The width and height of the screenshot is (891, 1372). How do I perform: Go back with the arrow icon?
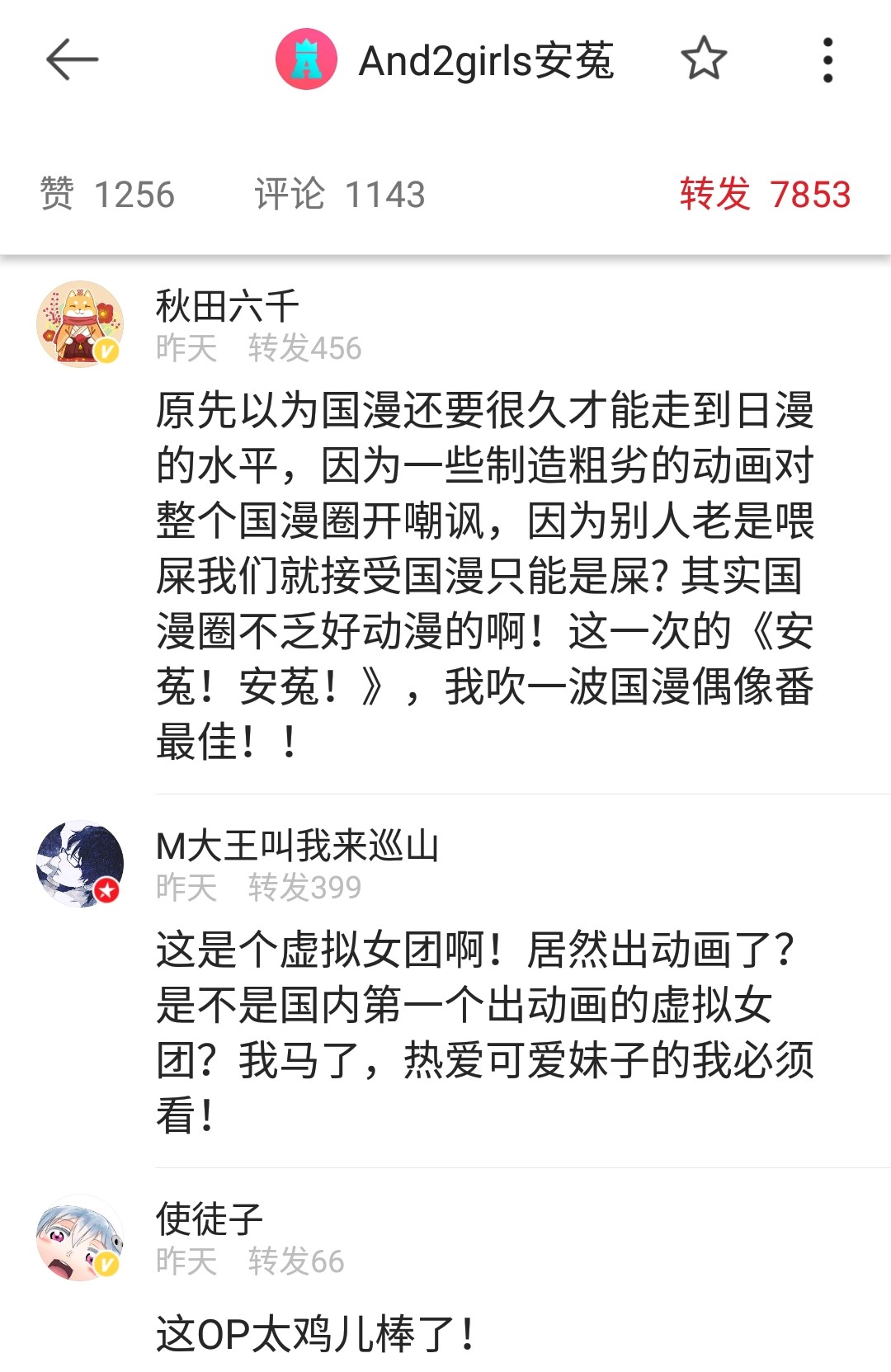coord(72,60)
